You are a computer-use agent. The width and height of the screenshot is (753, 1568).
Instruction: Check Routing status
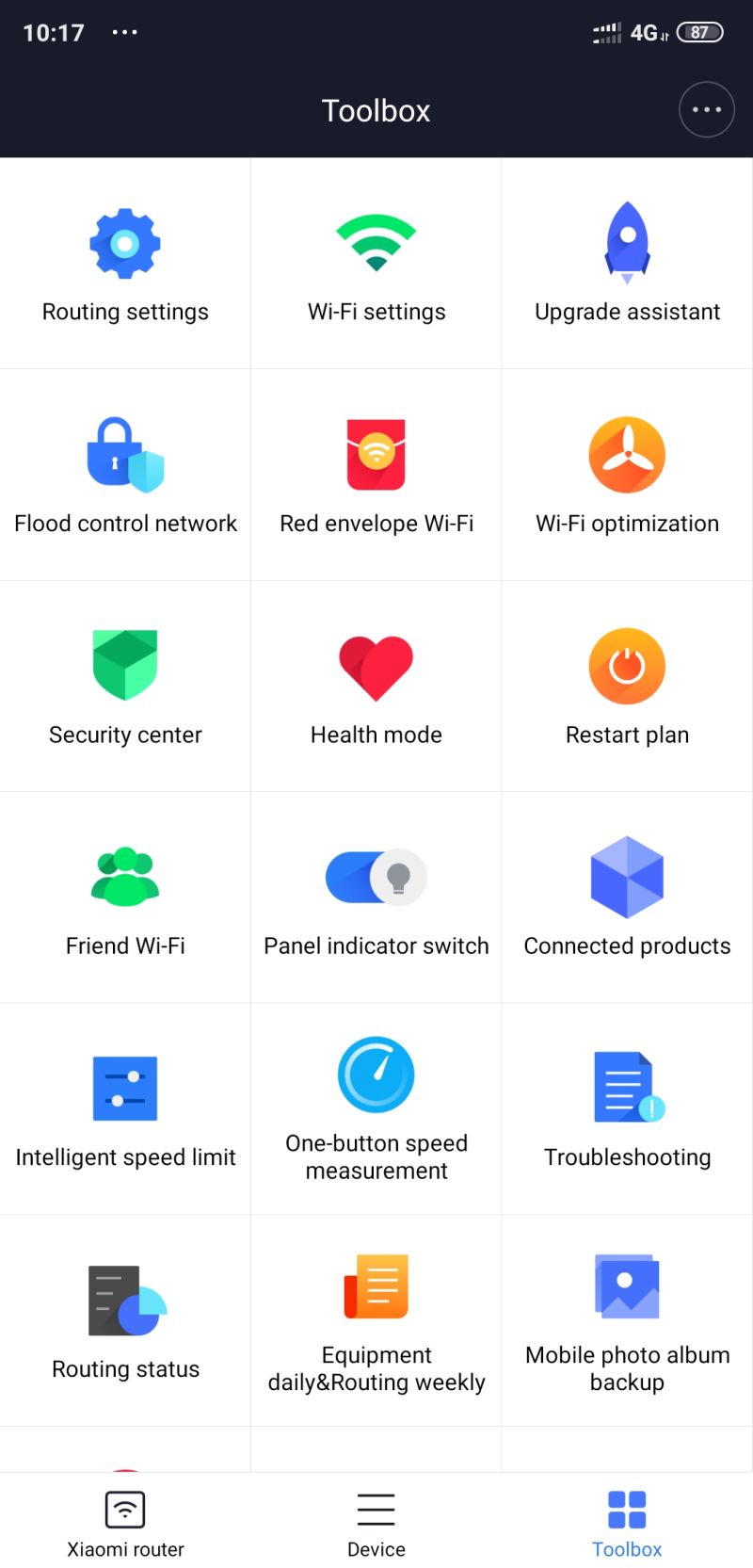(125, 1320)
